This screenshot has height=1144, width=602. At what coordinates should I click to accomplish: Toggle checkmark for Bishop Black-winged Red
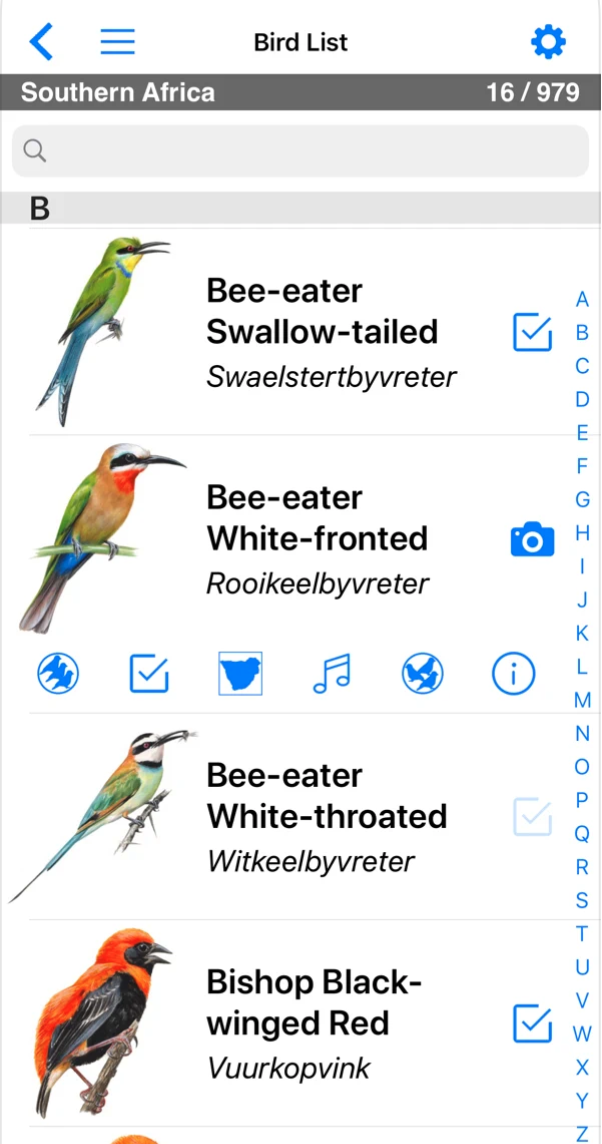(x=532, y=1024)
